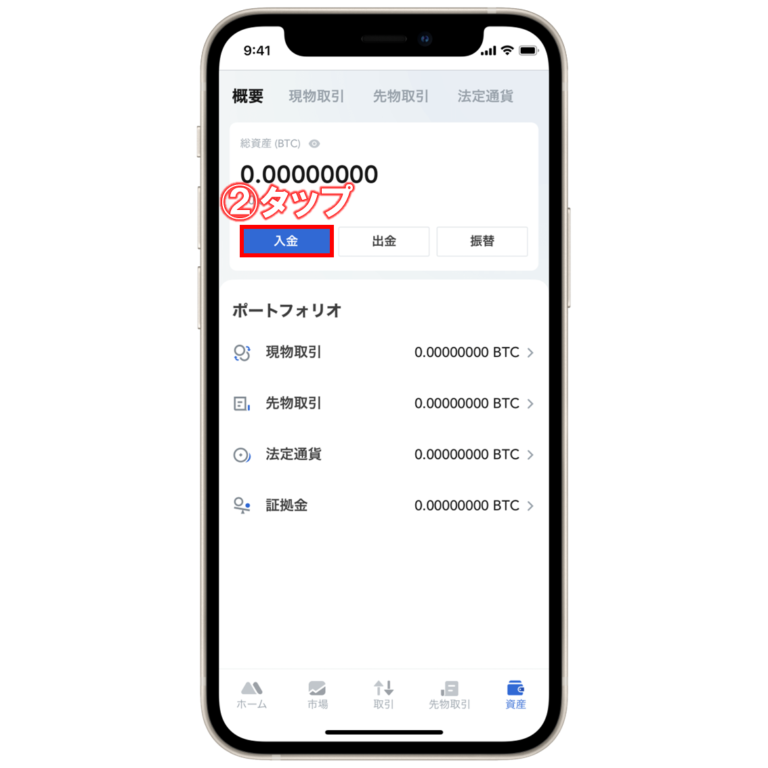Go to 先物取引 in bottom navigation

[450, 695]
